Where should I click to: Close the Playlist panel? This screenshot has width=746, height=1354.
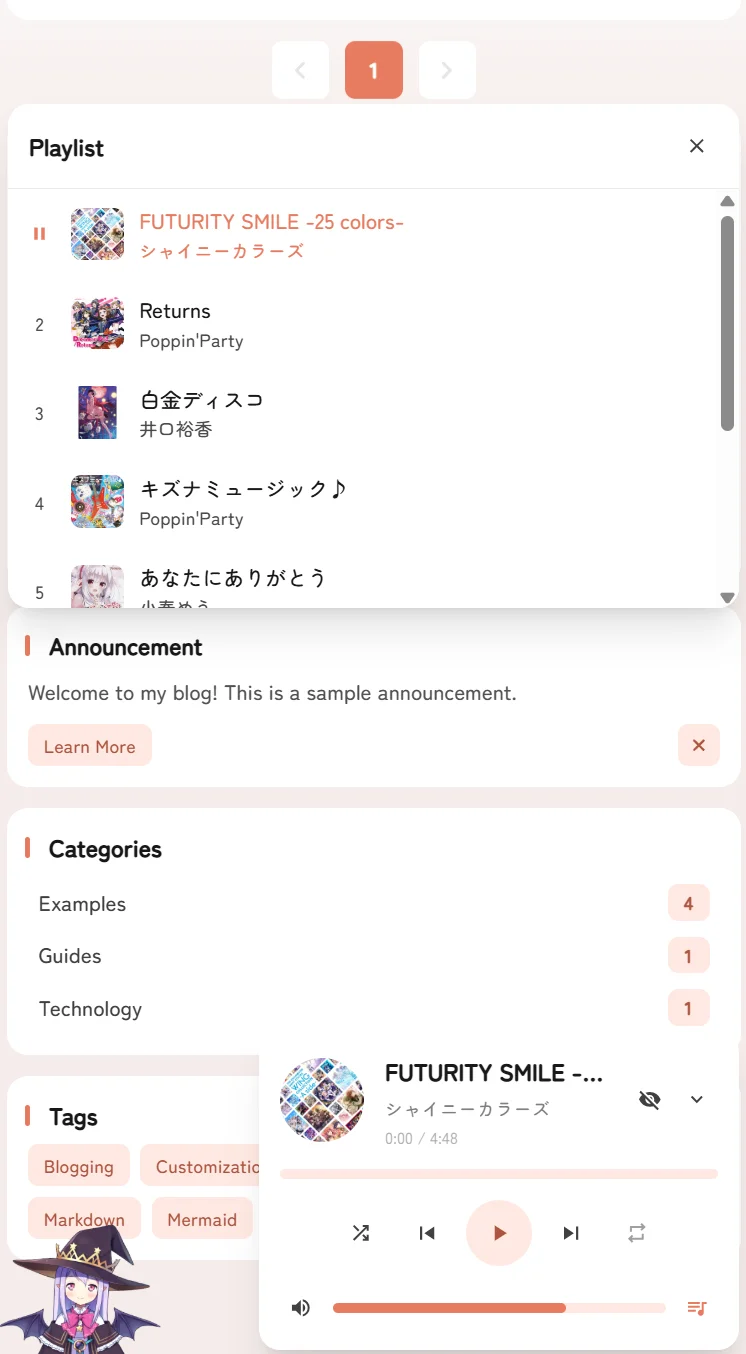pyautogui.click(x=697, y=146)
